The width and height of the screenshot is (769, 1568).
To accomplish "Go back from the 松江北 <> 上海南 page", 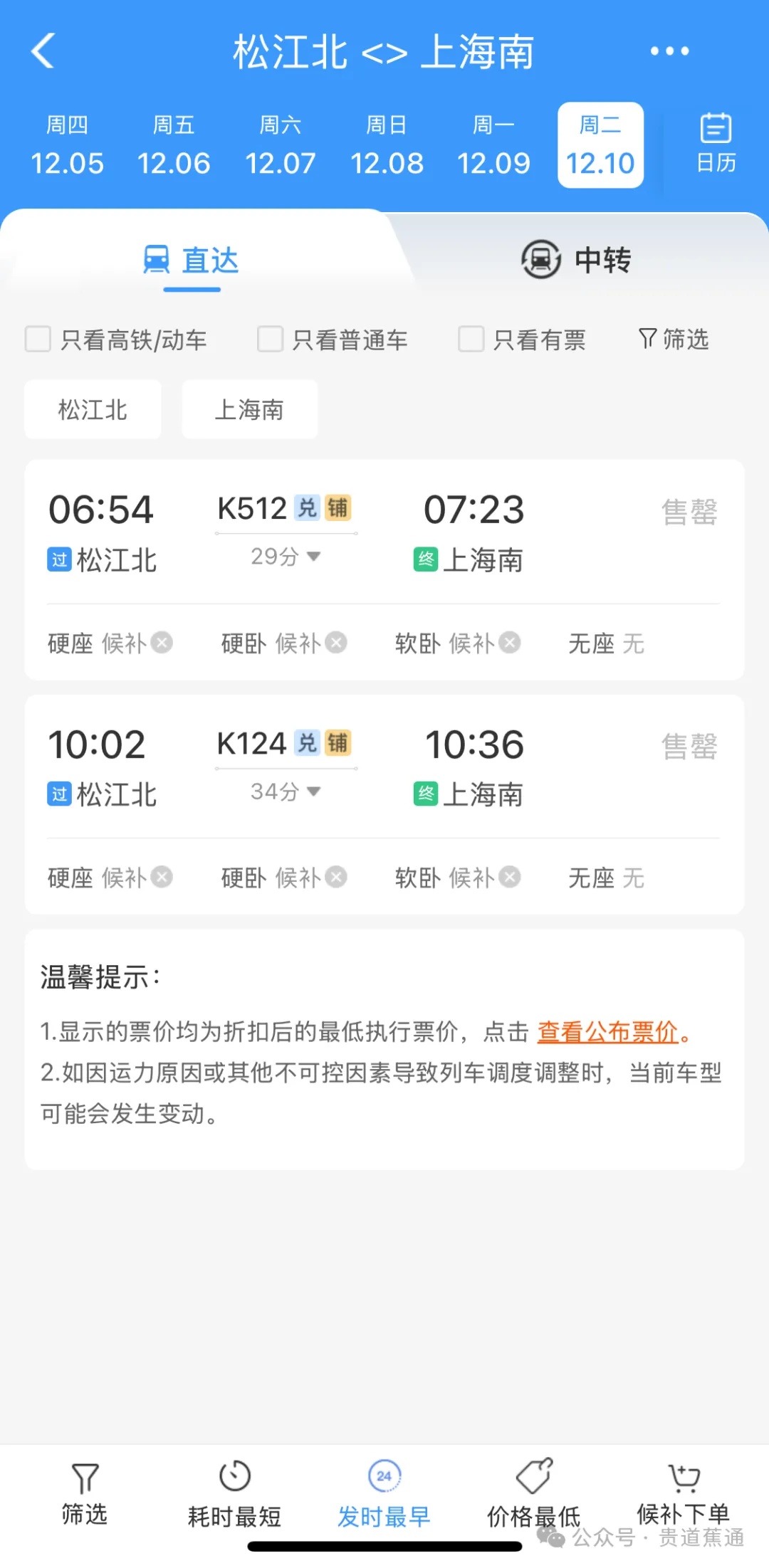I will [x=43, y=51].
